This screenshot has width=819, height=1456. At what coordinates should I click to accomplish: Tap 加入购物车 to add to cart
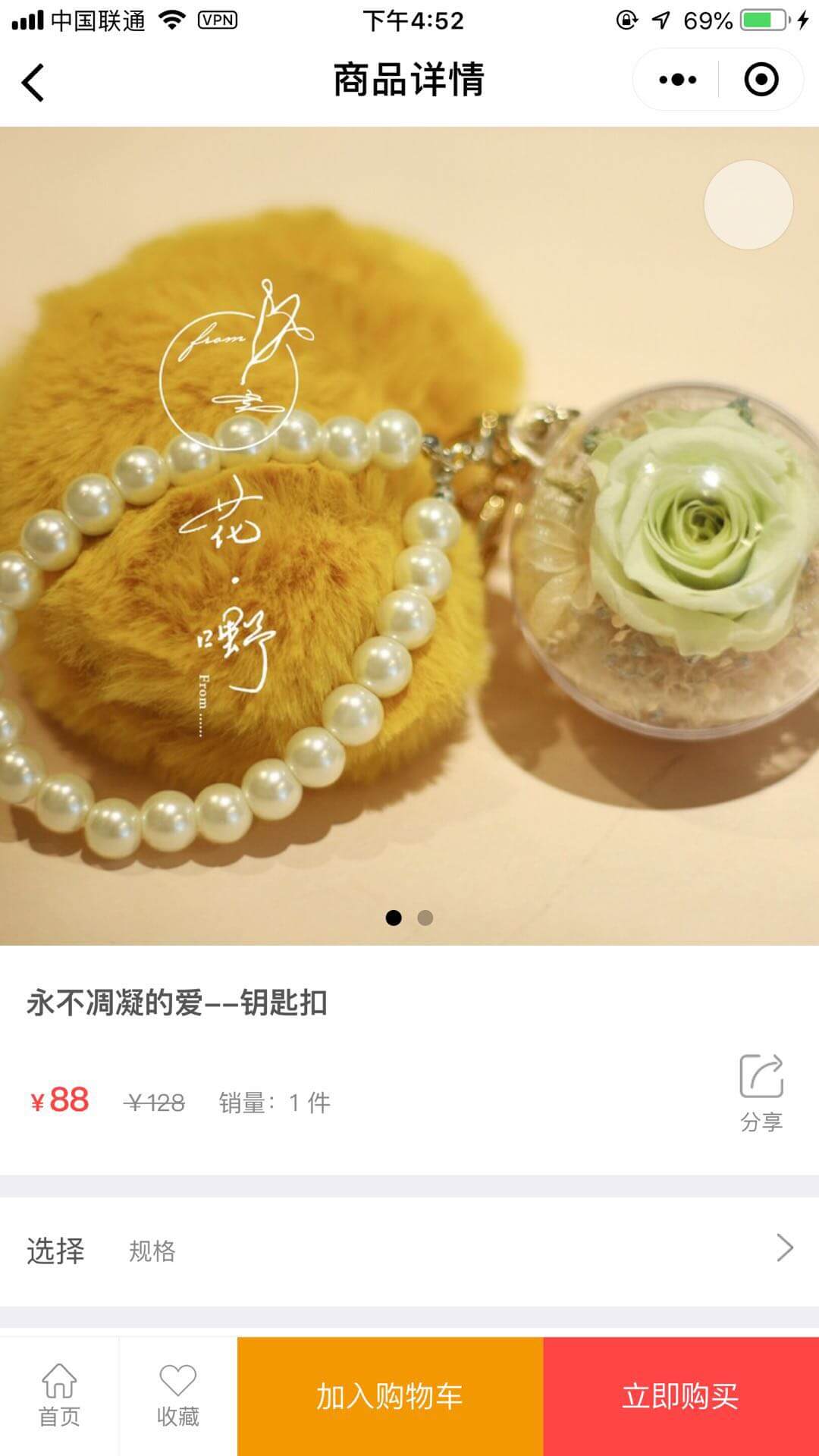tap(390, 1396)
